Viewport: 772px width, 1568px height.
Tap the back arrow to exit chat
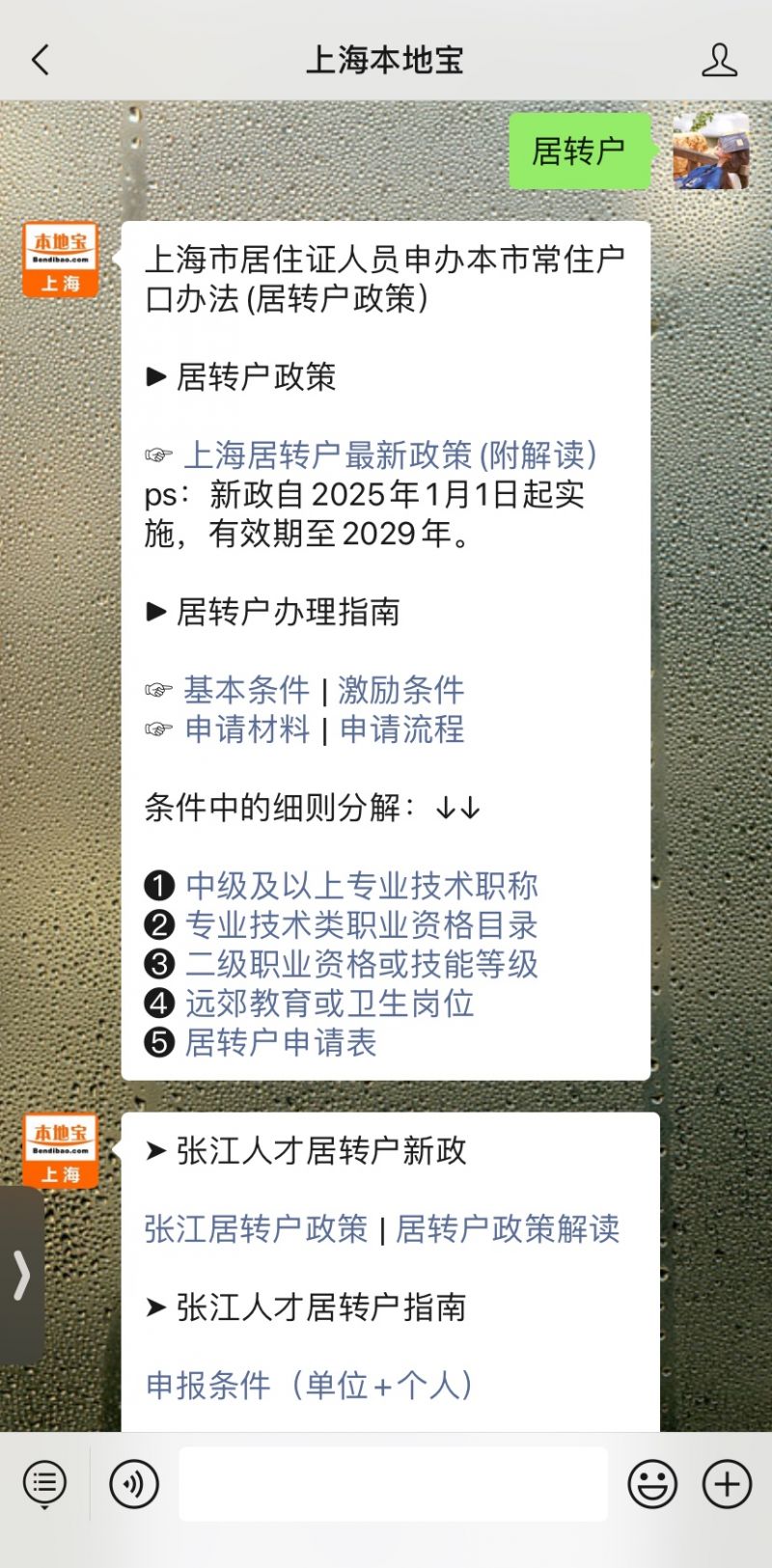coord(40,60)
